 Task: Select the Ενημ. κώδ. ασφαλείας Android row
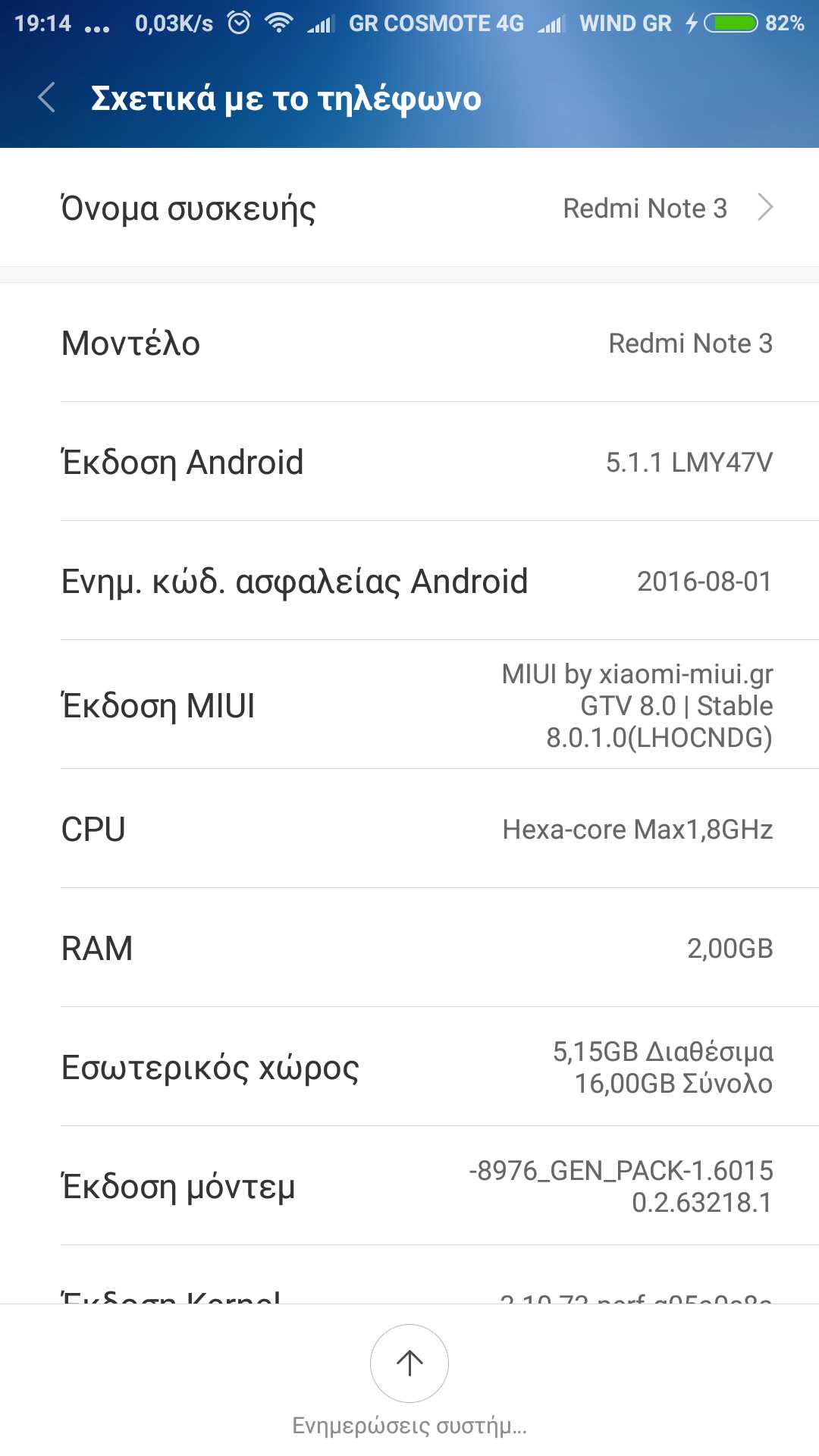[x=409, y=581]
